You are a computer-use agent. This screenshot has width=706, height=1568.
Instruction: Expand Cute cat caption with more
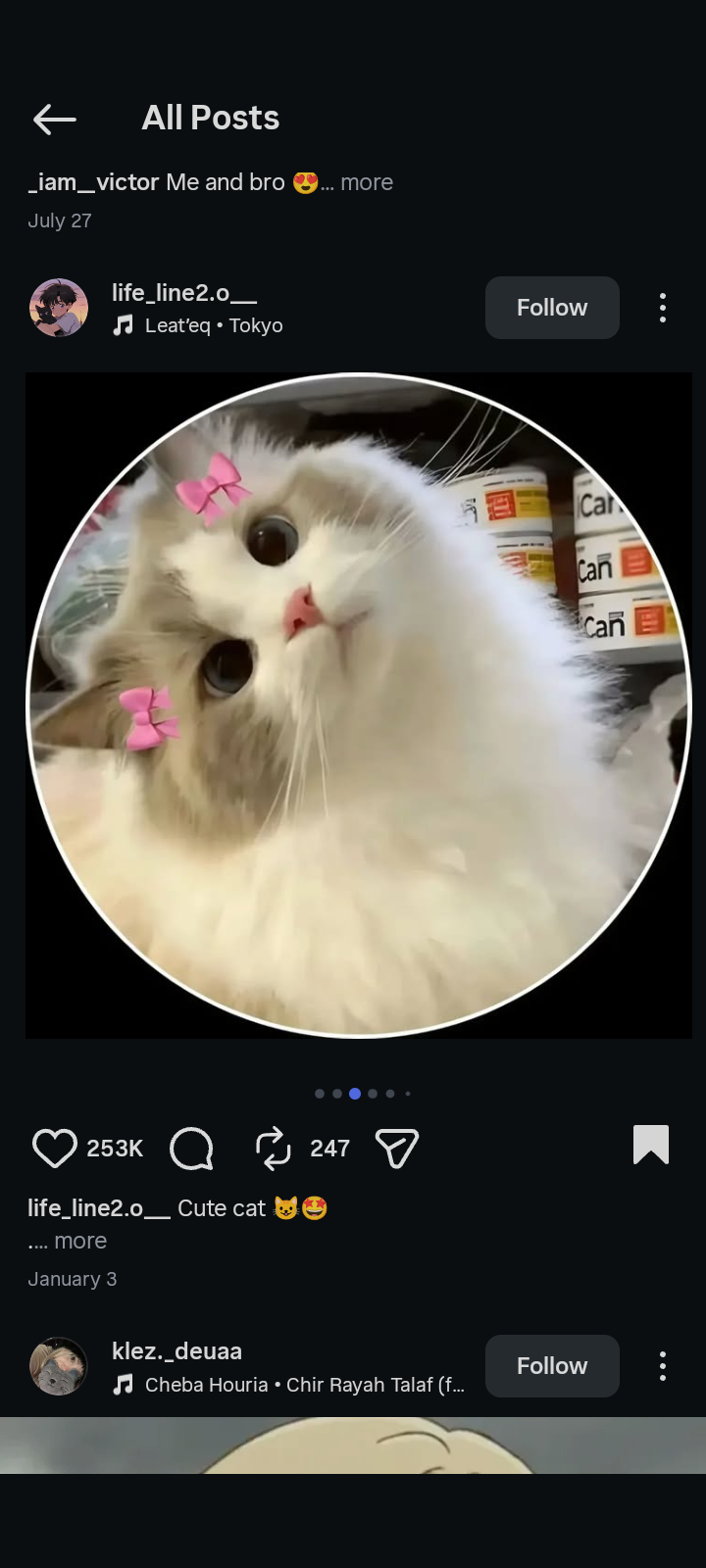80,1241
